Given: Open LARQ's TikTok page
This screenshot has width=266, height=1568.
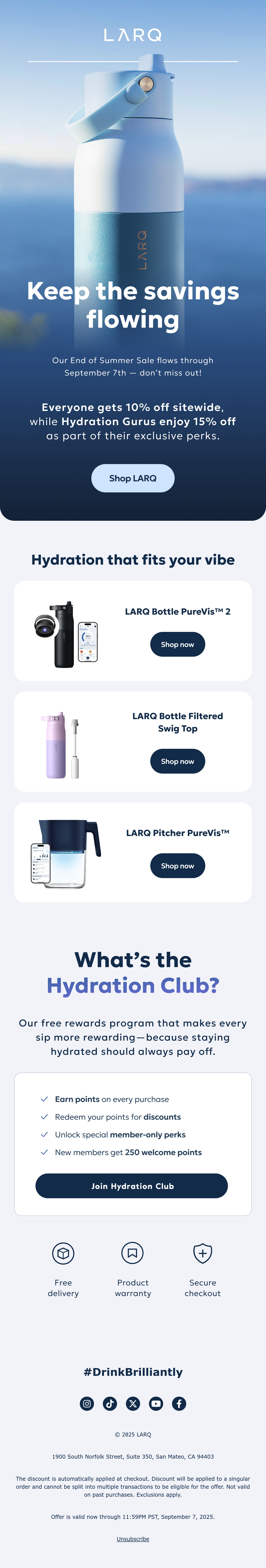Looking at the screenshot, I should [x=110, y=1404].
